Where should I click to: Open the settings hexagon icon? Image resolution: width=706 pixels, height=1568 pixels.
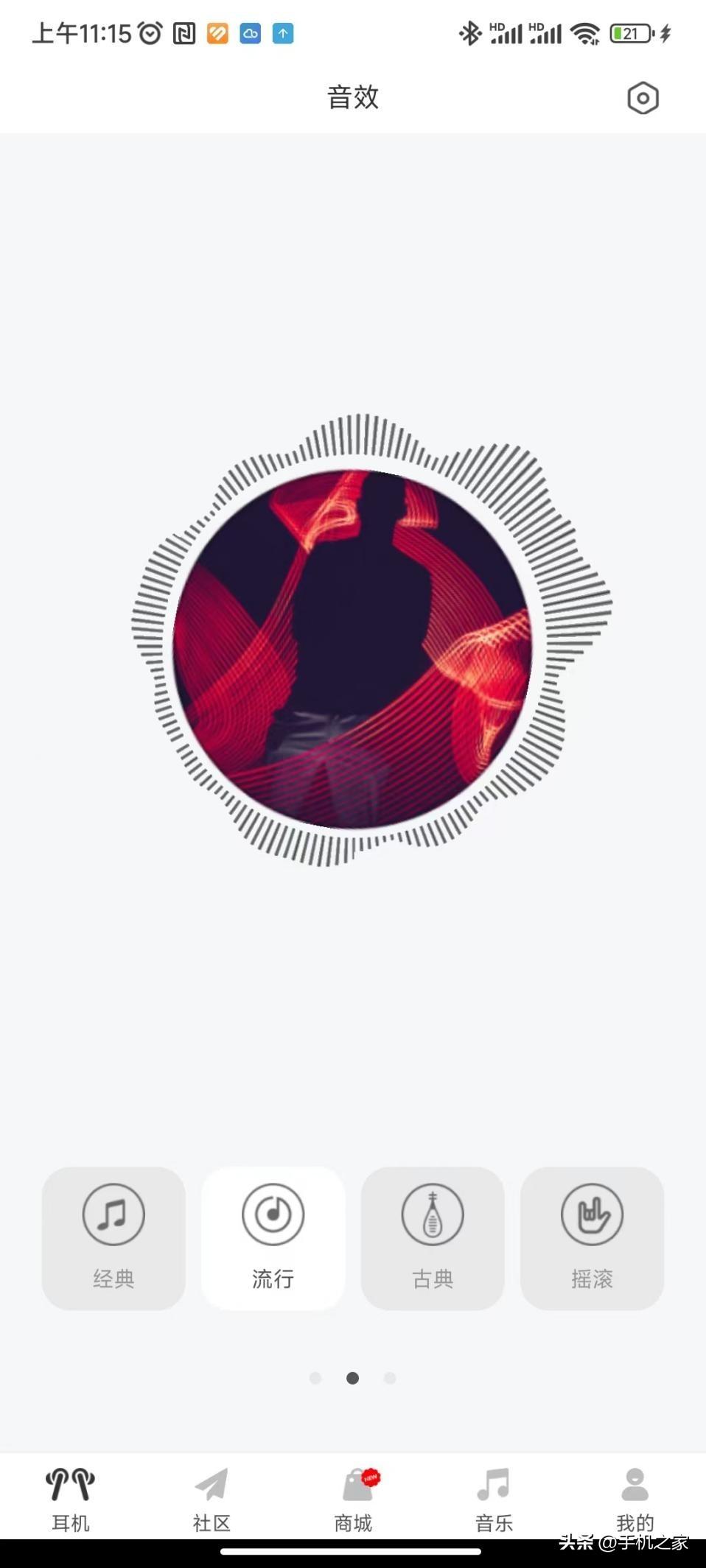tap(643, 98)
